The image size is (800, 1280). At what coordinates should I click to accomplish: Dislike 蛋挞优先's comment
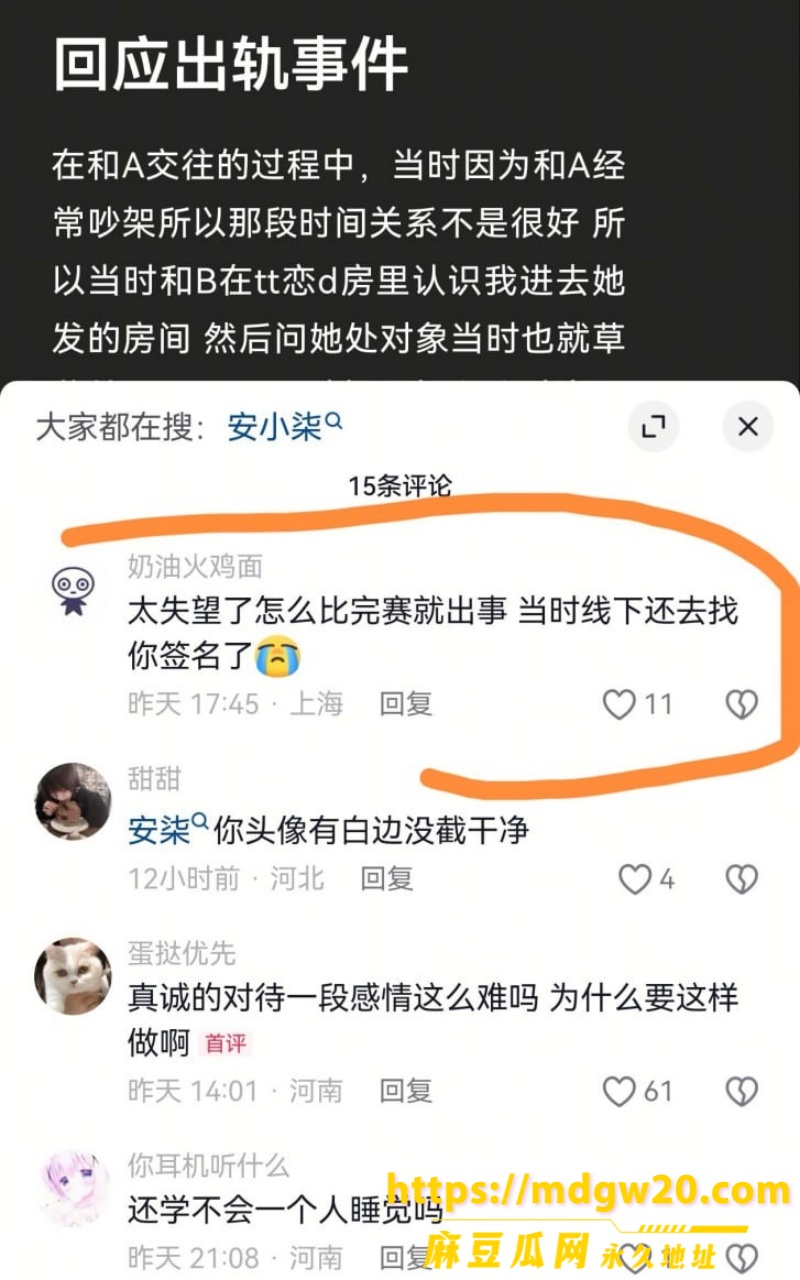point(741,1091)
